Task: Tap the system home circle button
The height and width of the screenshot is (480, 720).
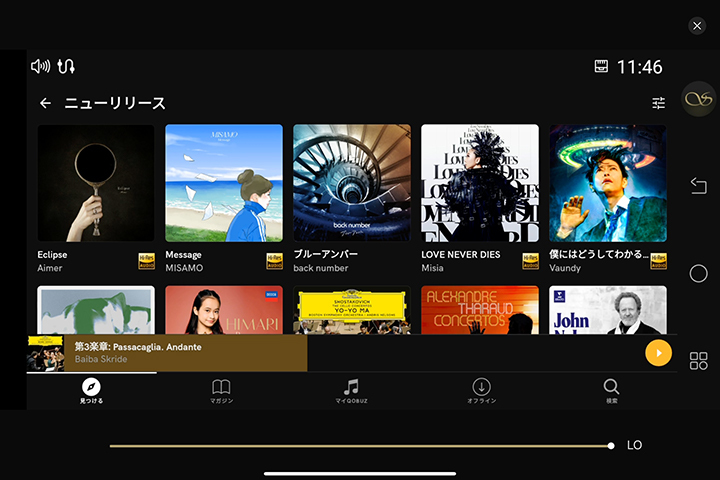Action: 698,273
